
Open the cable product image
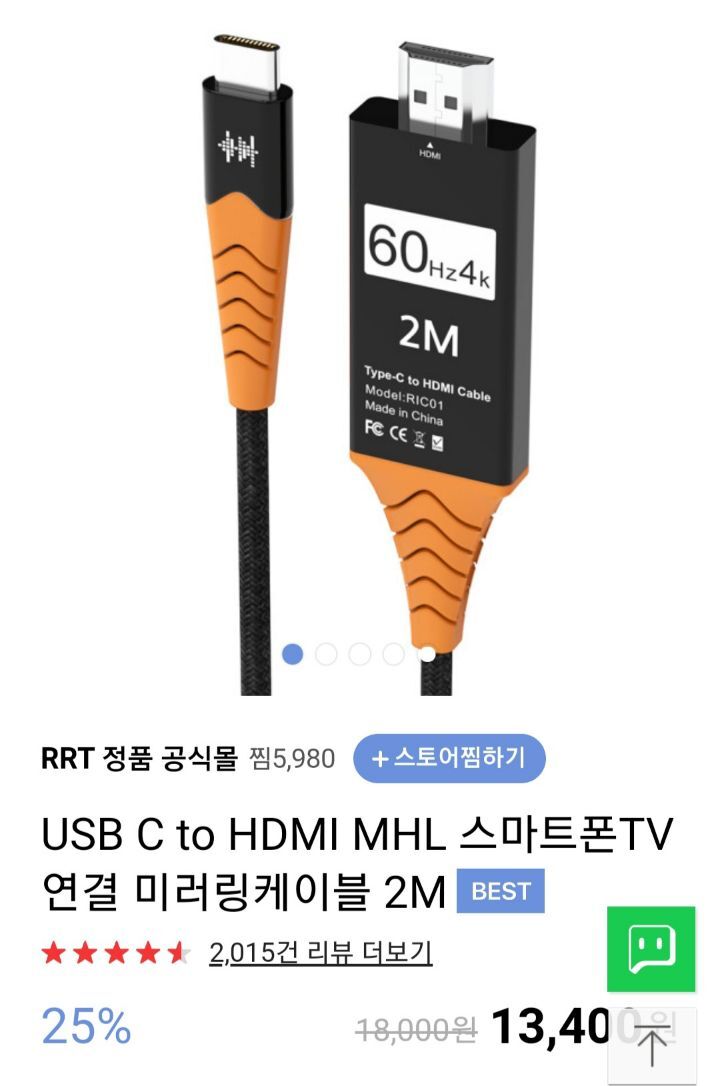(360, 340)
